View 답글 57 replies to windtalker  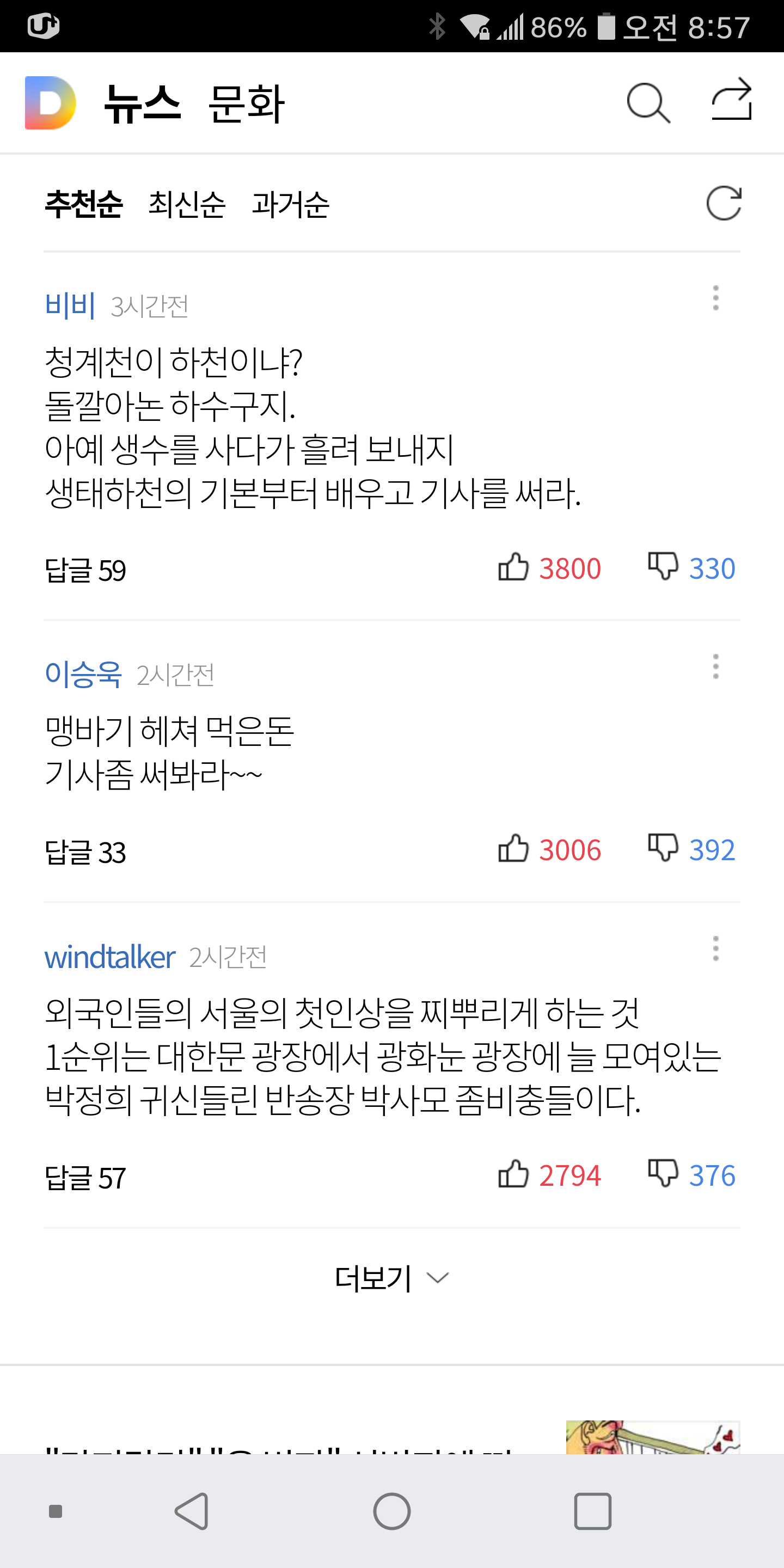point(85,1178)
